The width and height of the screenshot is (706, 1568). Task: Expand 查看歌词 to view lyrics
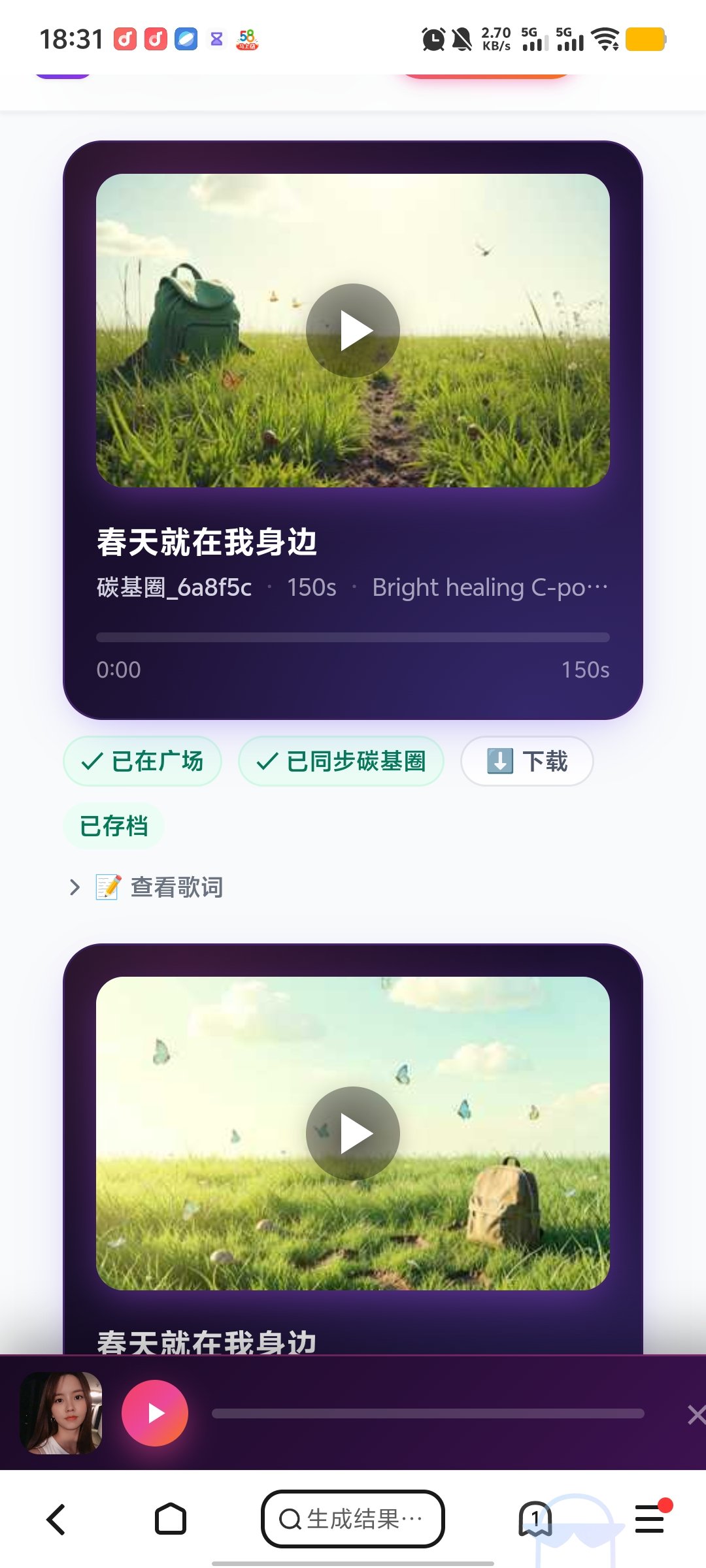point(160,887)
